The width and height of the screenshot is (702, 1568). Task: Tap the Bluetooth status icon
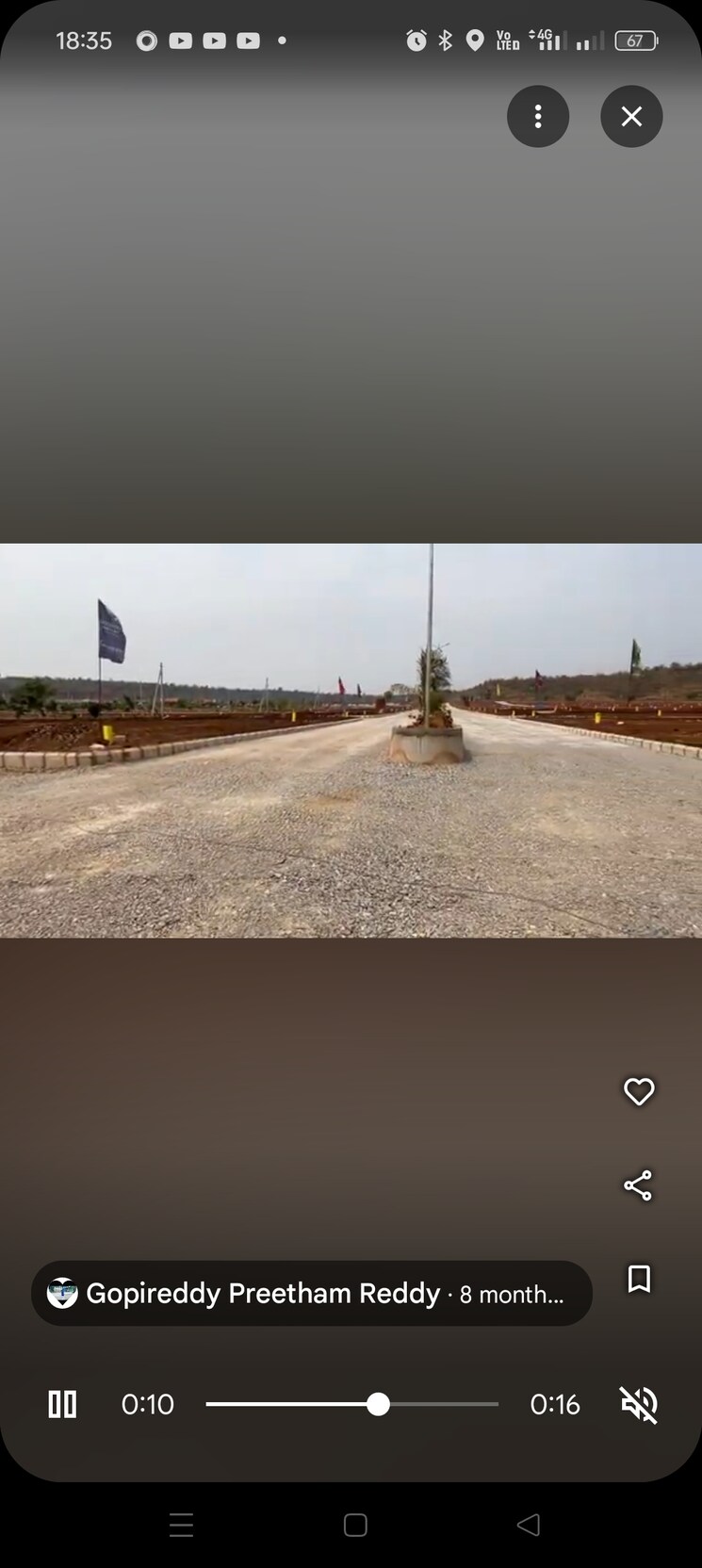pos(444,41)
